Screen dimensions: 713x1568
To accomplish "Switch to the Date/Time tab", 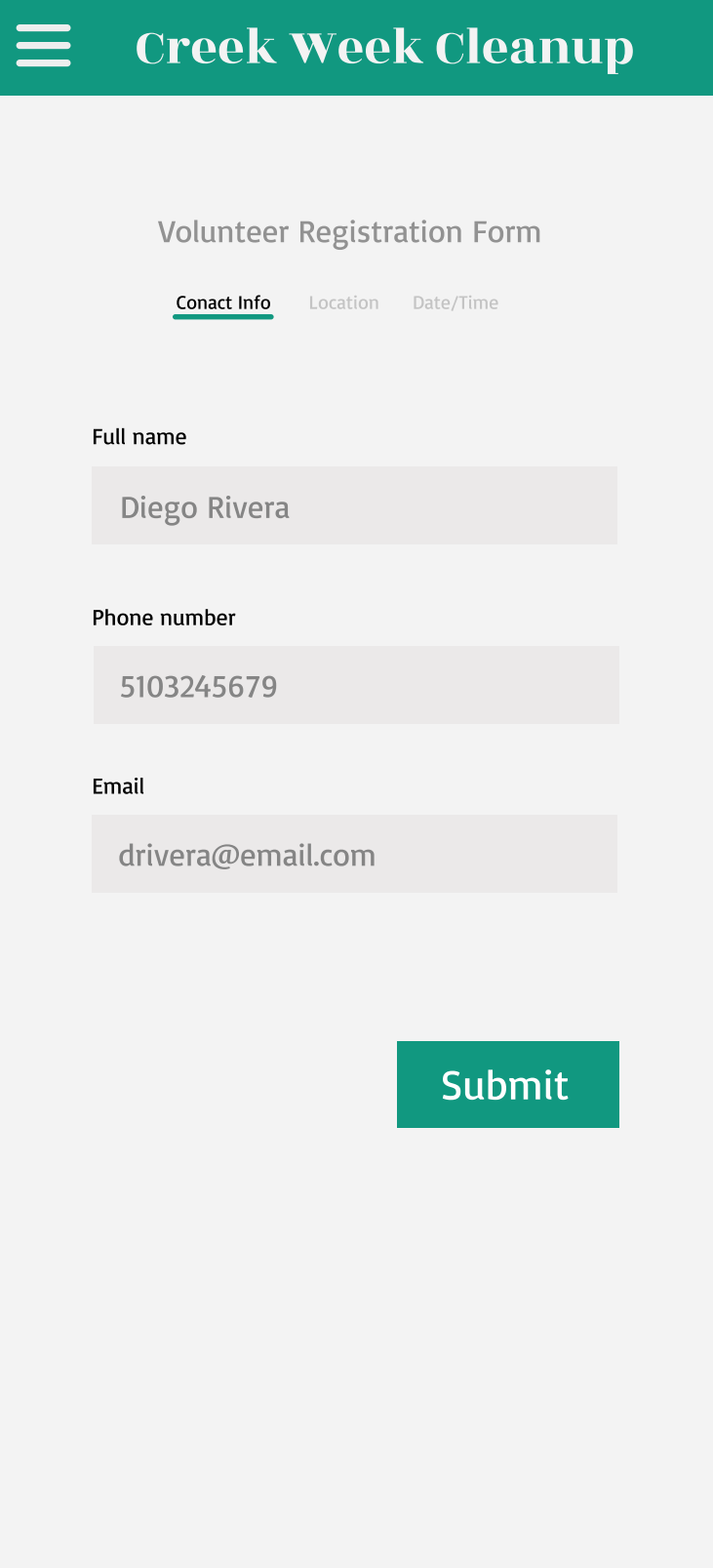I will tap(456, 302).
